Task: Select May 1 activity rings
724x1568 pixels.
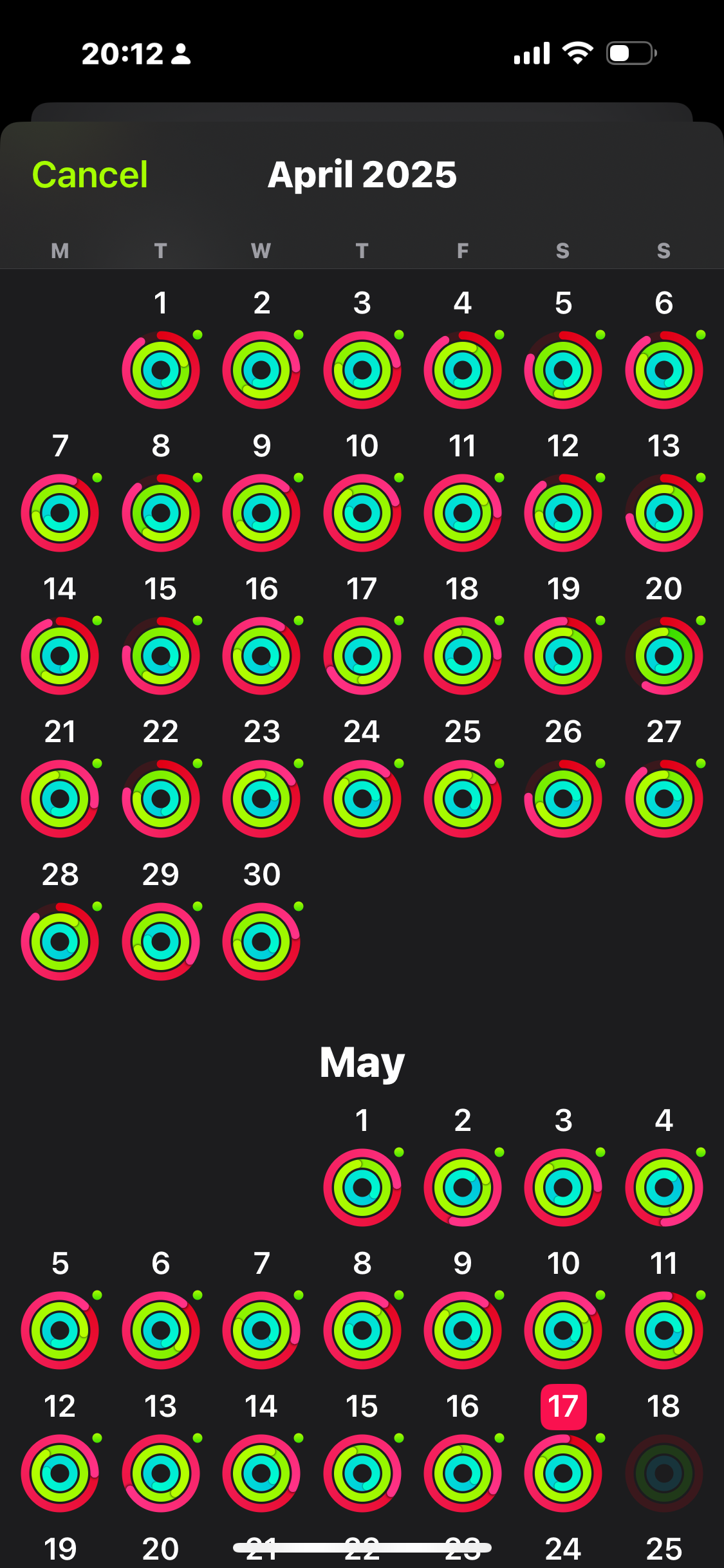Action: [x=362, y=1187]
